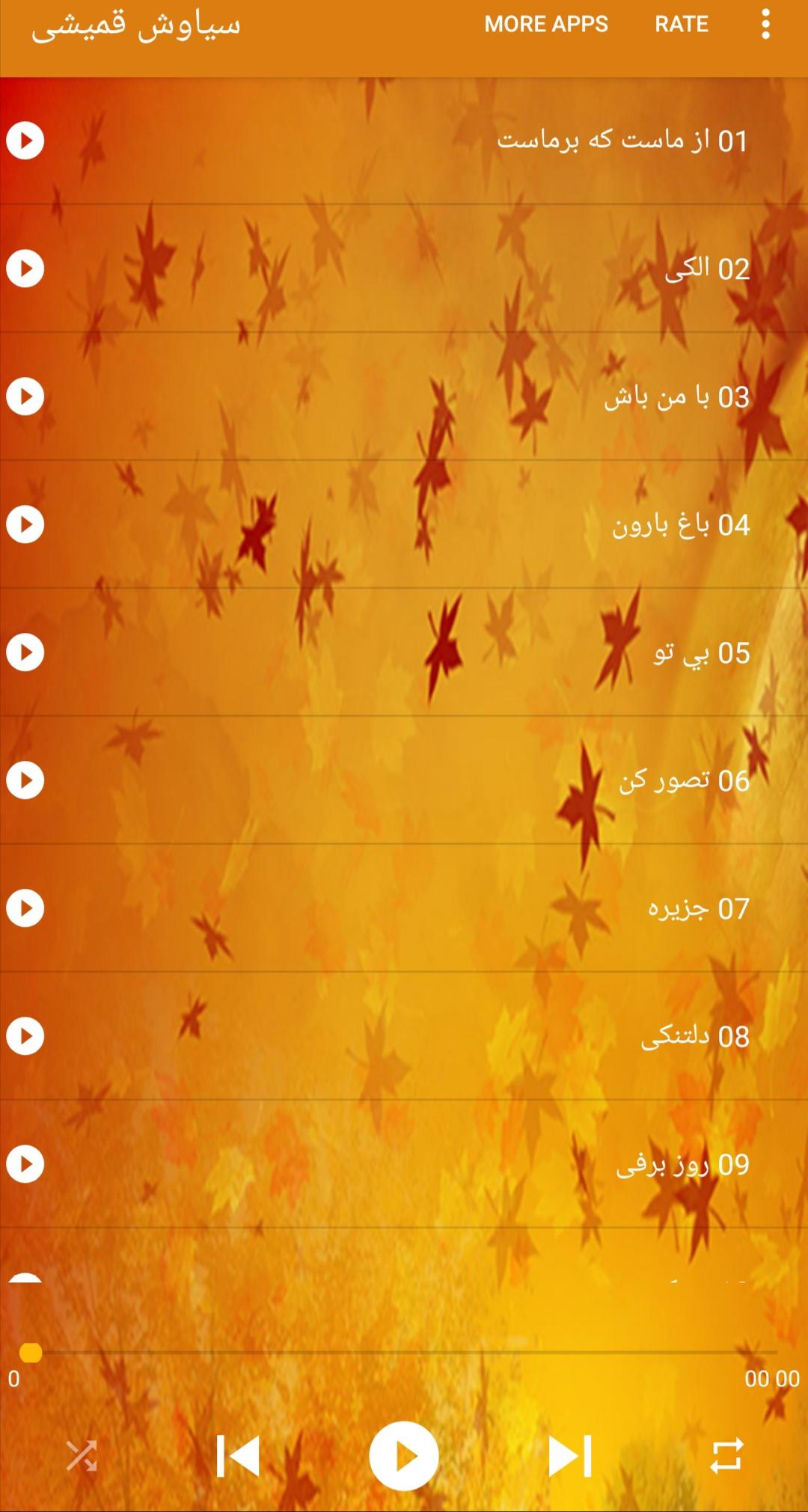This screenshot has width=808, height=1512.
Task: Play track 07 جزیره
Action: coord(25,908)
